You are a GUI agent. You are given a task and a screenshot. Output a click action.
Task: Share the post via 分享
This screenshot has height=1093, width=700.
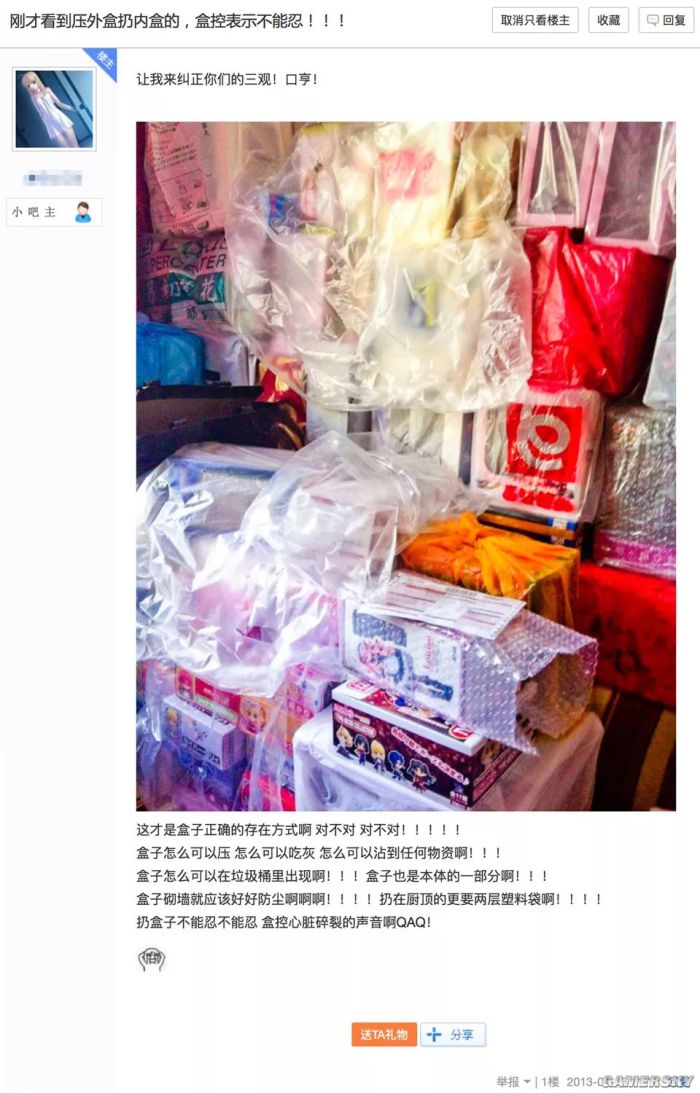[x=453, y=1034]
